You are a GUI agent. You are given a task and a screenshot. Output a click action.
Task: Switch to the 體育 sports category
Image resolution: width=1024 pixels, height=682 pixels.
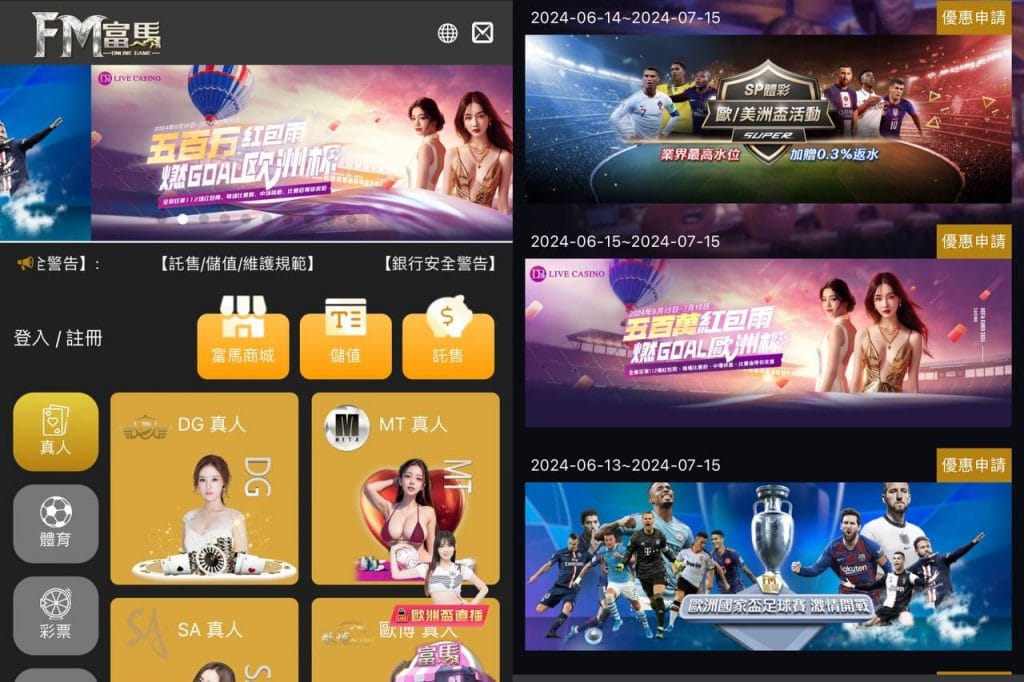click(56, 524)
